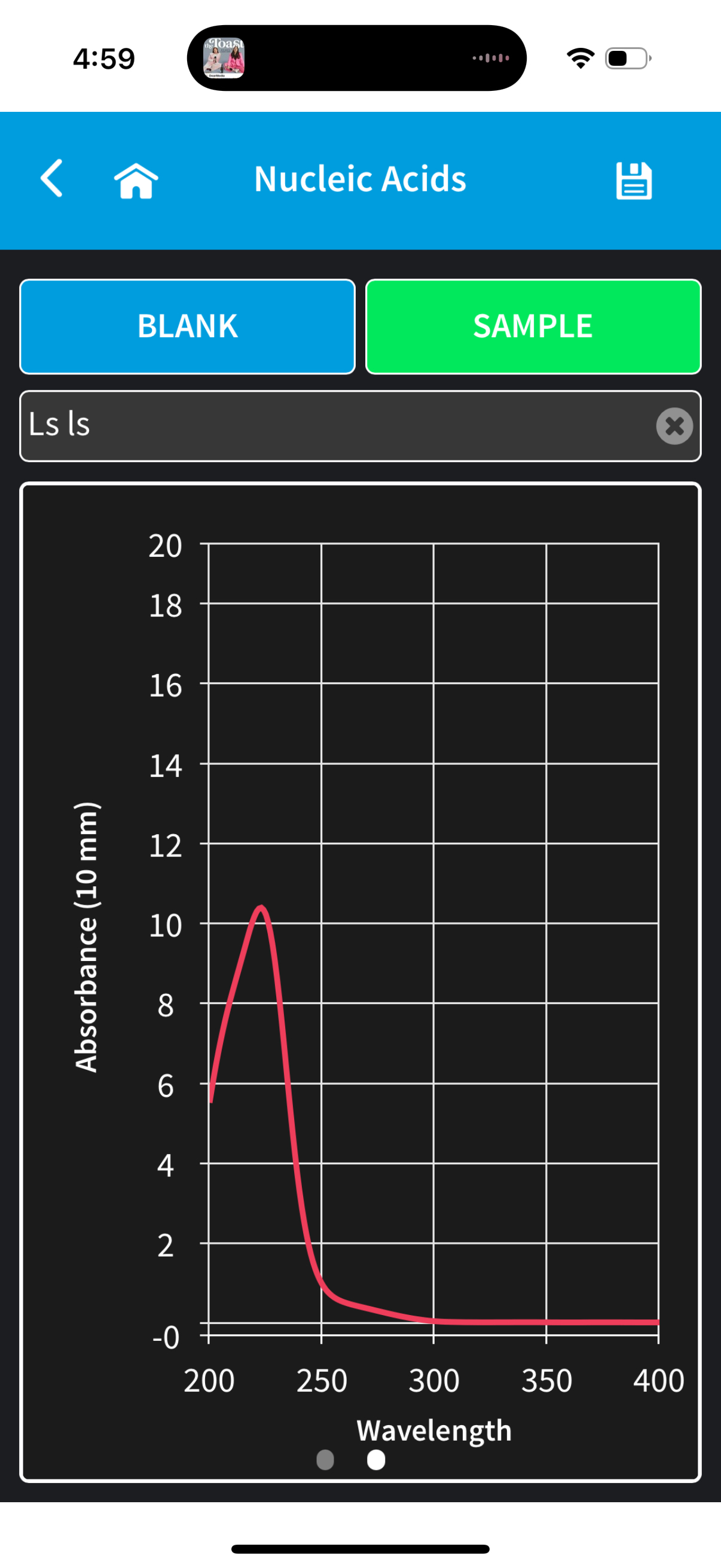Tap the BLANK button
Viewport: 721px width, 1568px height.
(x=187, y=327)
